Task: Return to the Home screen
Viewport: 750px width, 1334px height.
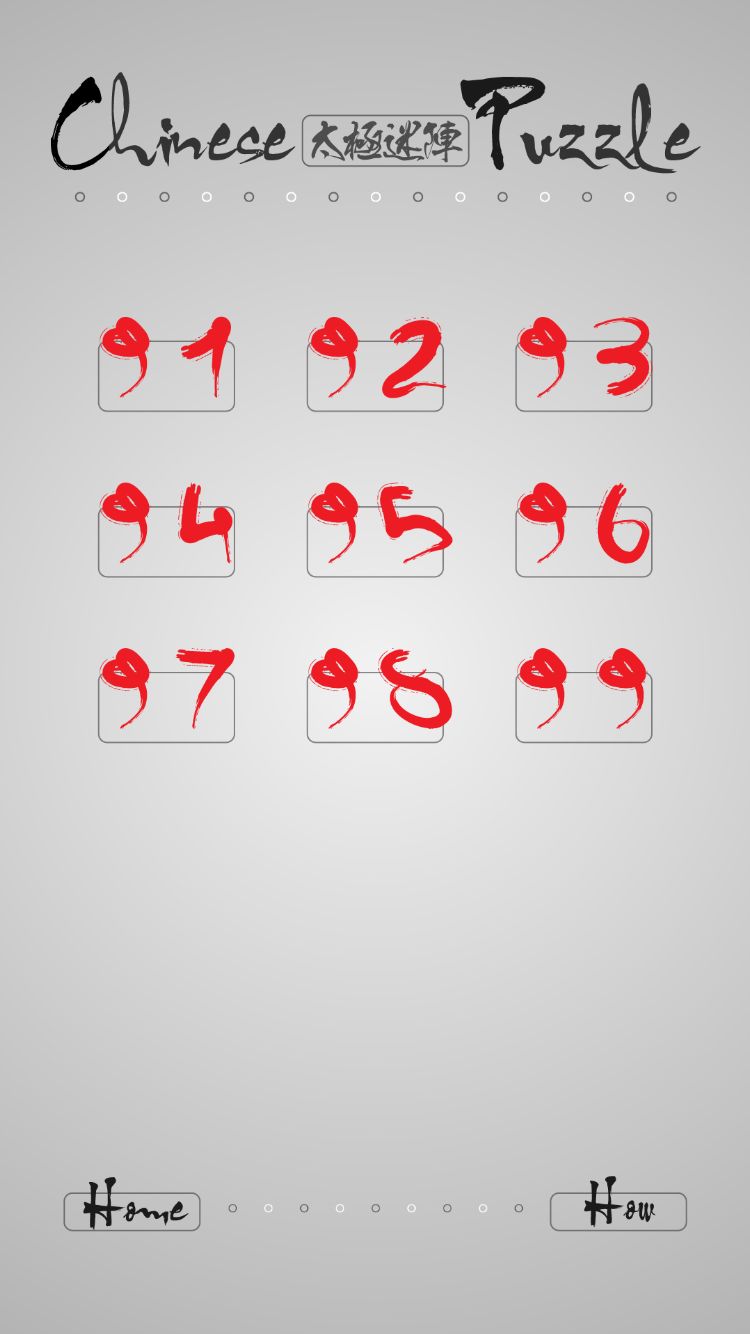Action: (x=132, y=1210)
